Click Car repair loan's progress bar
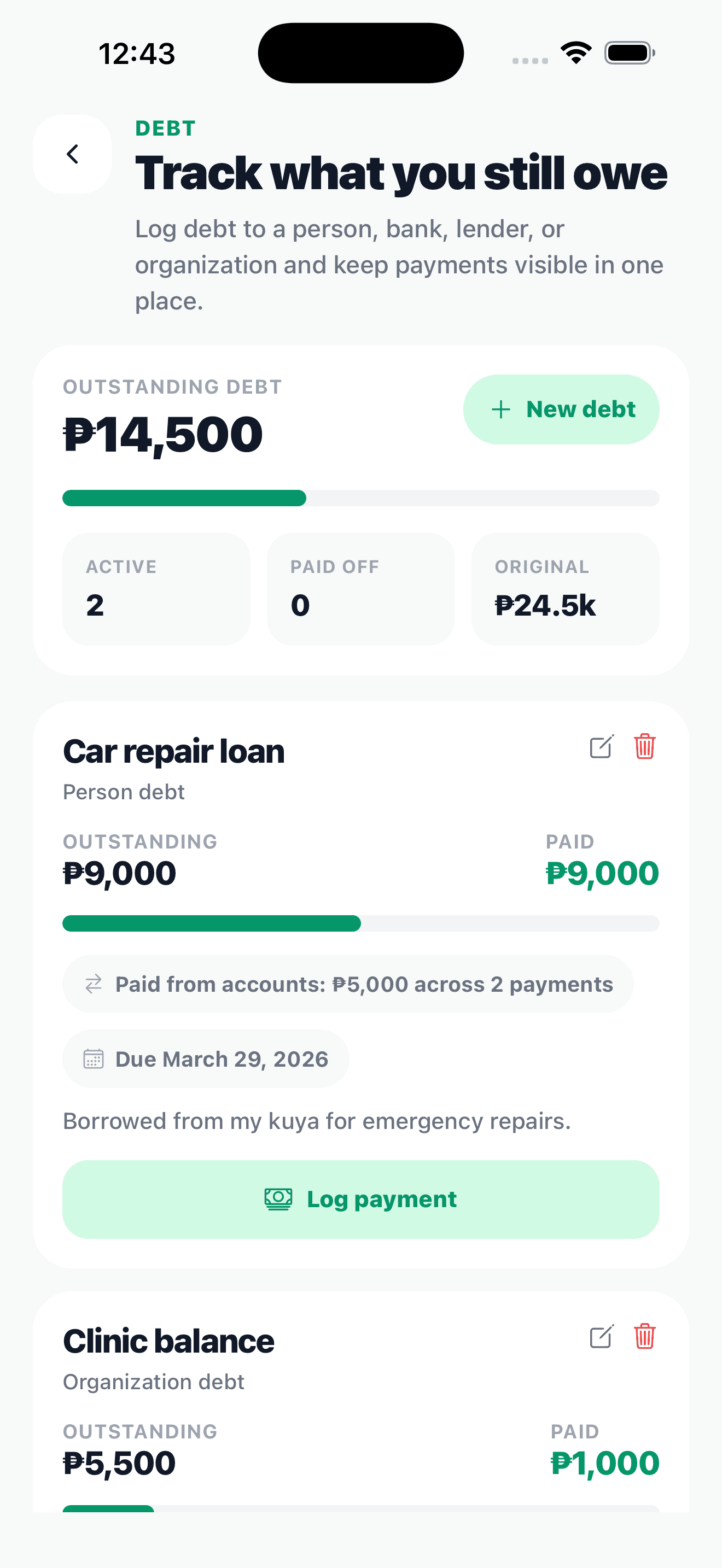722x1568 pixels. [x=360, y=923]
